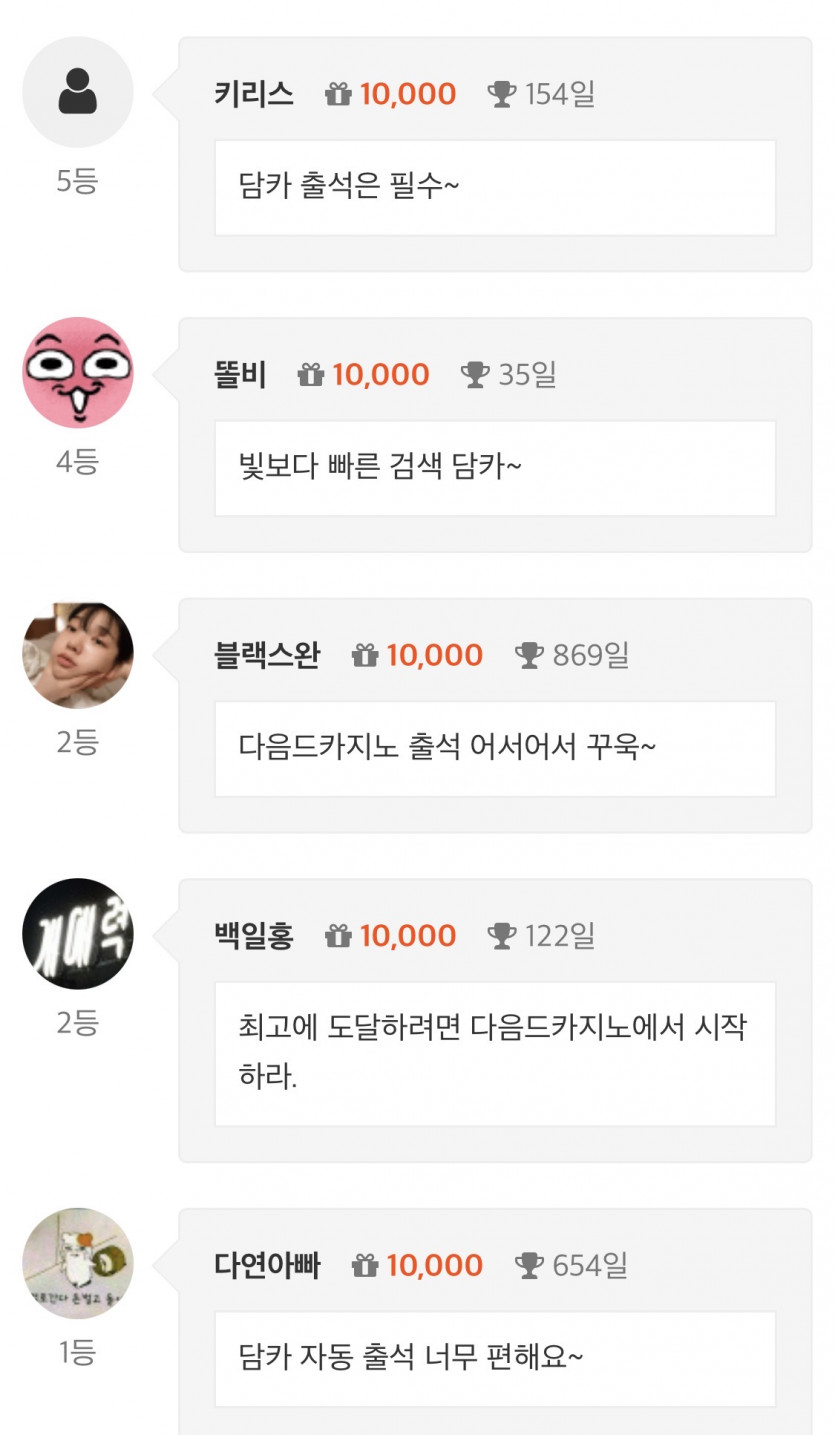The width and height of the screenshot is (835, 1435).
Task: Open 똘비's pink face profile picture
Action: pyautogui.click(x=77, y=372)
